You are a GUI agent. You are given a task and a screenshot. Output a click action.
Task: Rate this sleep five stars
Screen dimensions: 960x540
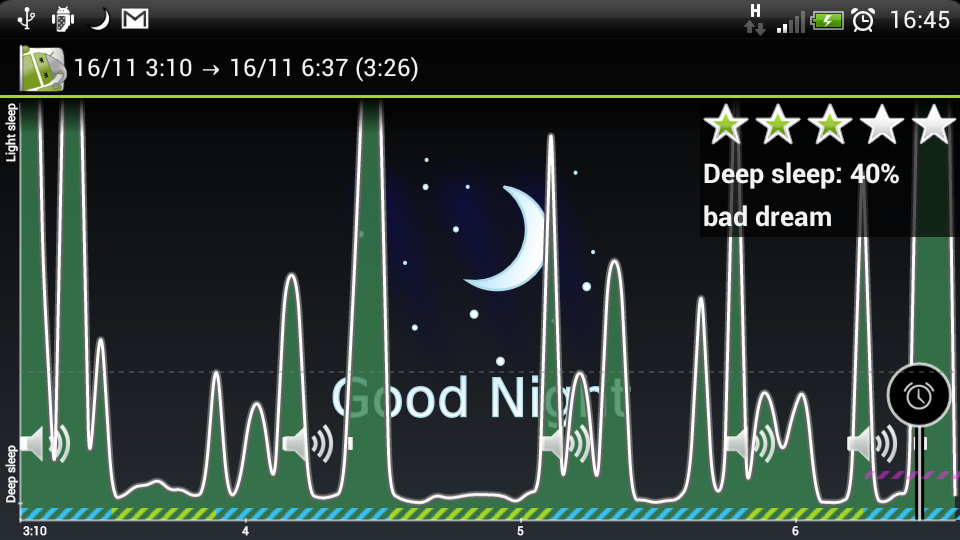934,125
